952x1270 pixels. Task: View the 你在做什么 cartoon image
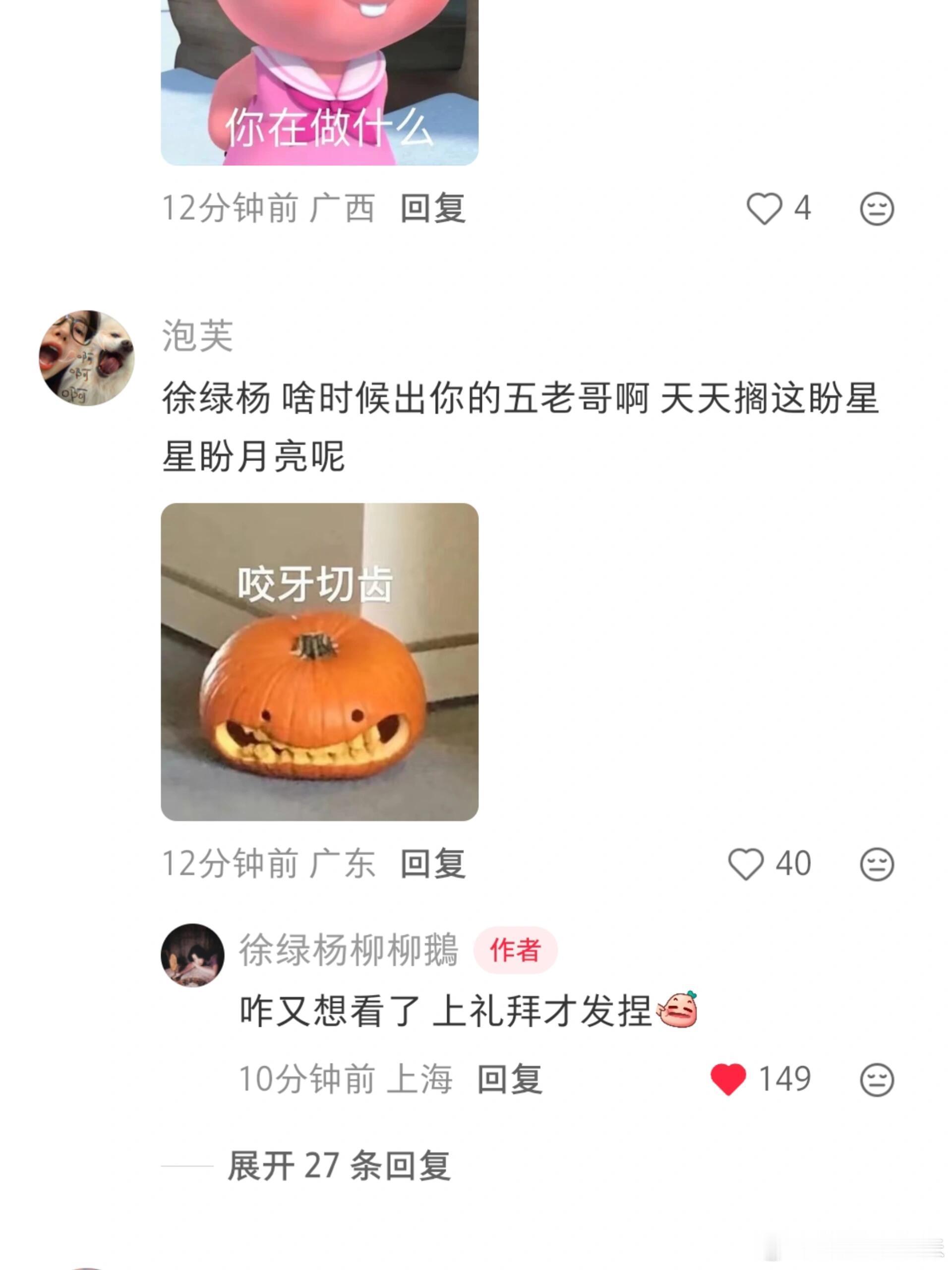[320, 83]
